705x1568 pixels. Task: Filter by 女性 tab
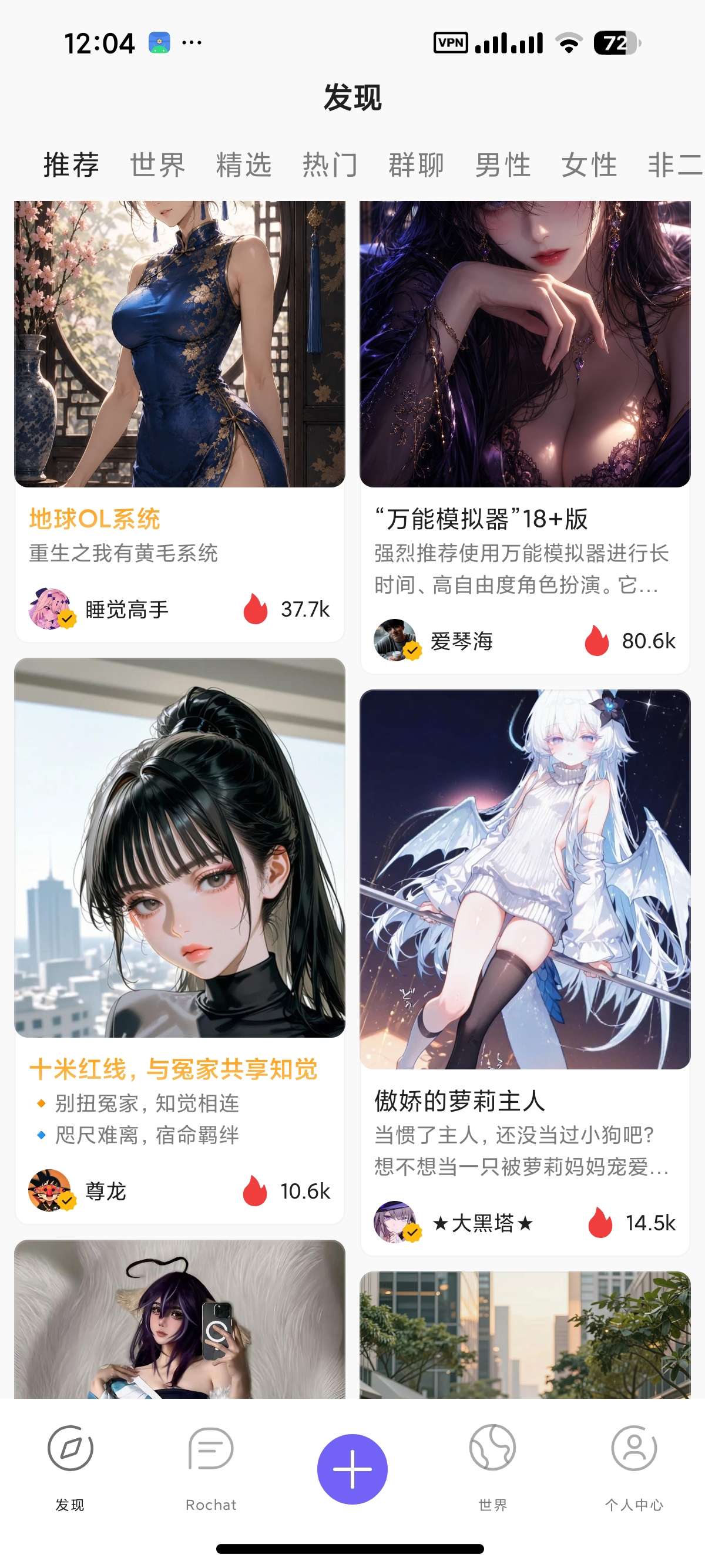click(x=589, y=165)
